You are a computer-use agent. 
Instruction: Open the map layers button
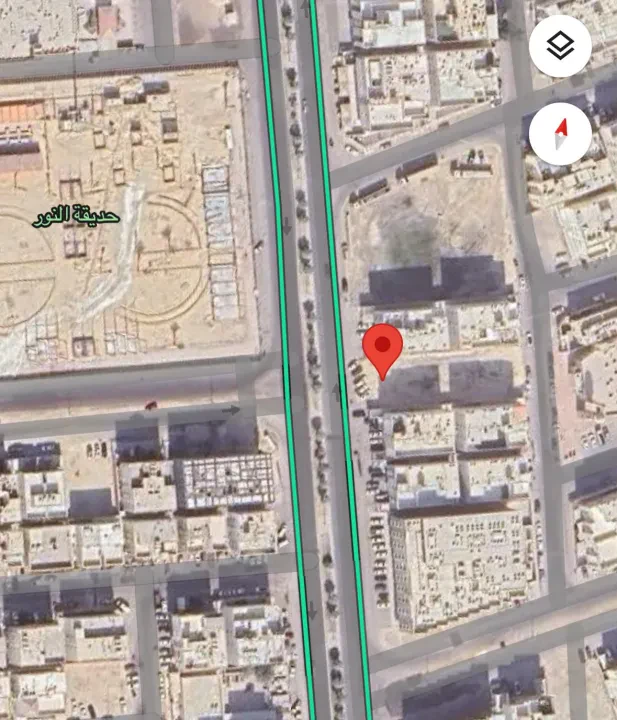[560, 46]
